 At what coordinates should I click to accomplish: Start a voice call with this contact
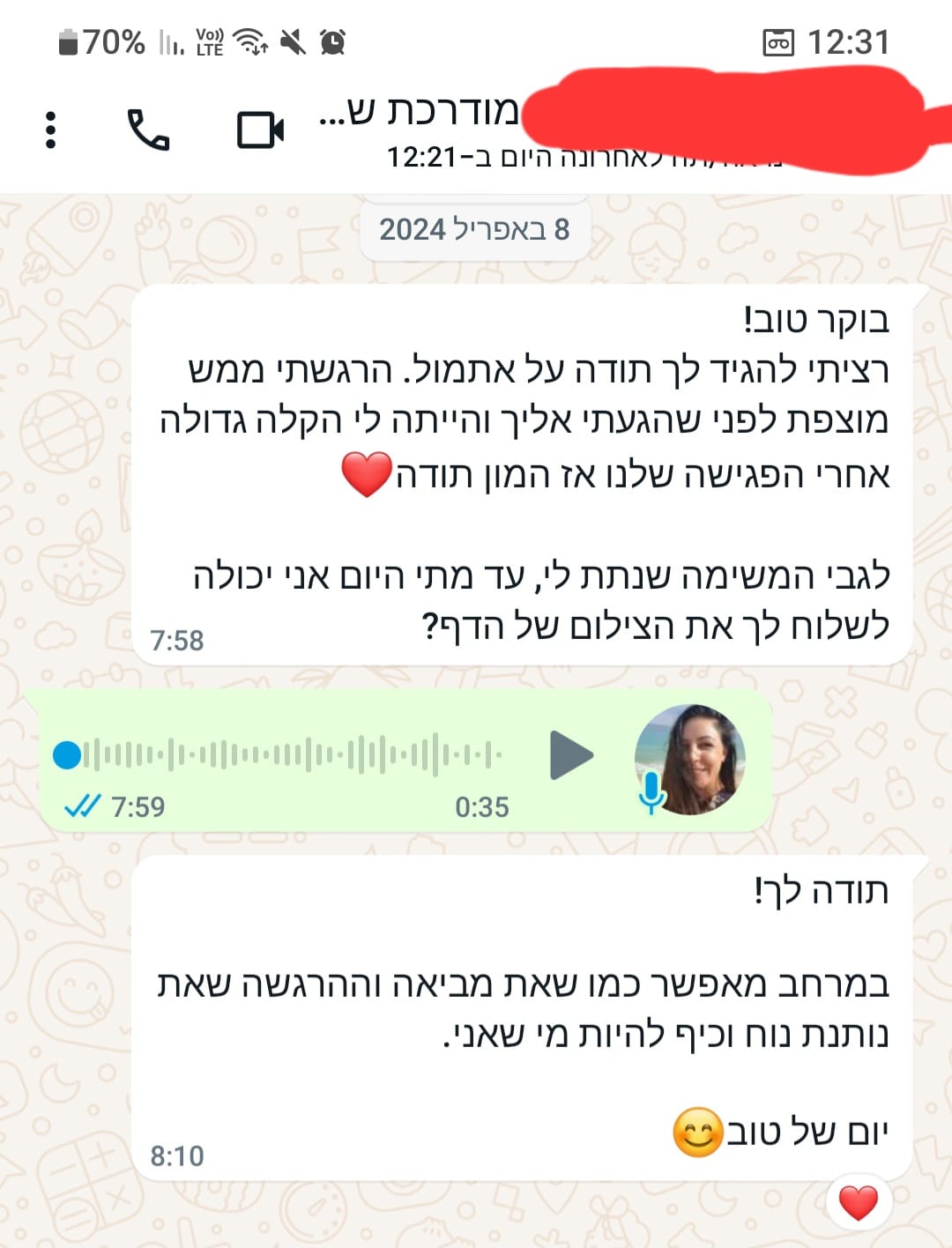click(x=148, y=130)
